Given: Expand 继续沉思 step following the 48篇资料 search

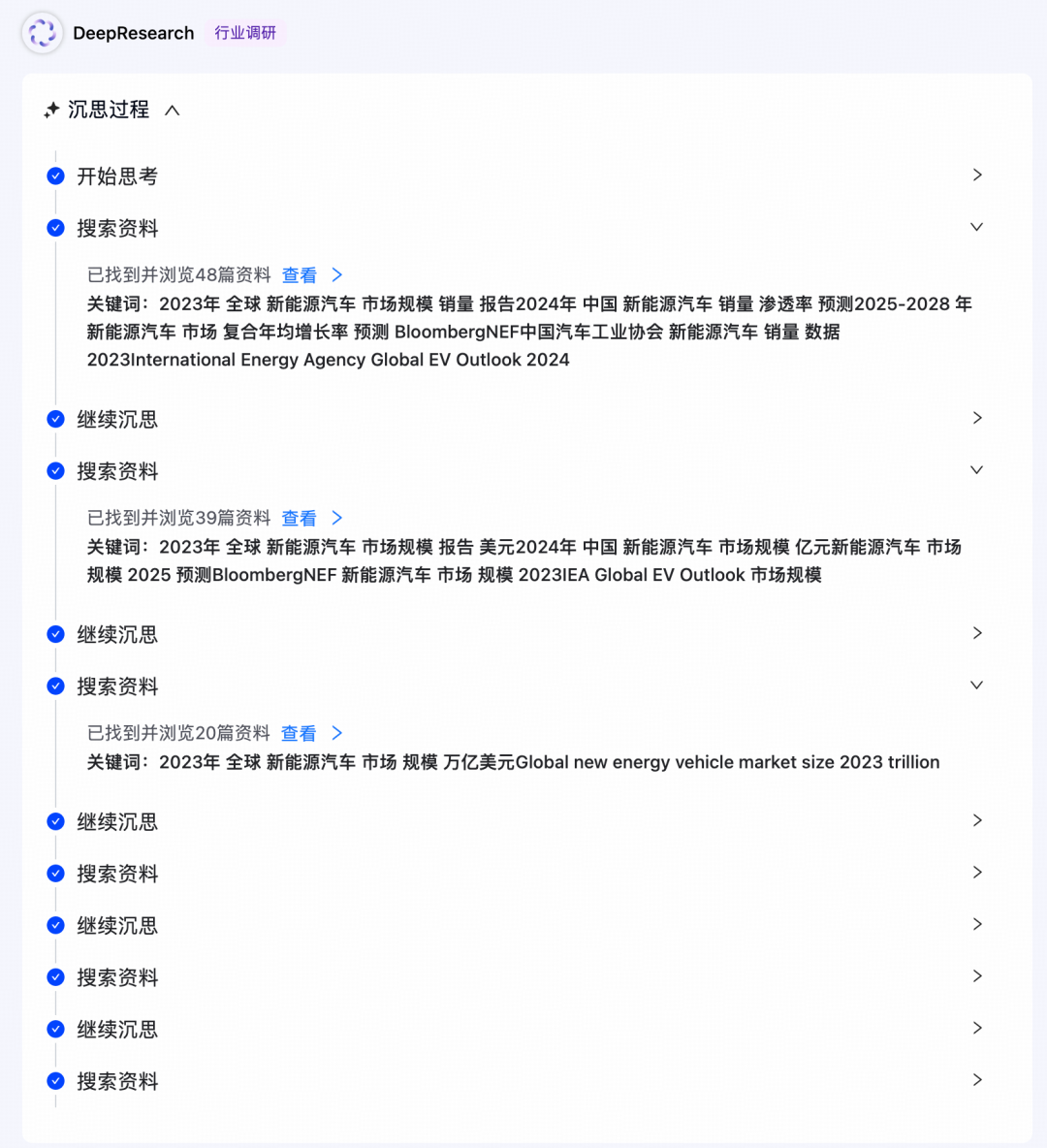Looking at the screenshot, I should click(x=976, y=418).
